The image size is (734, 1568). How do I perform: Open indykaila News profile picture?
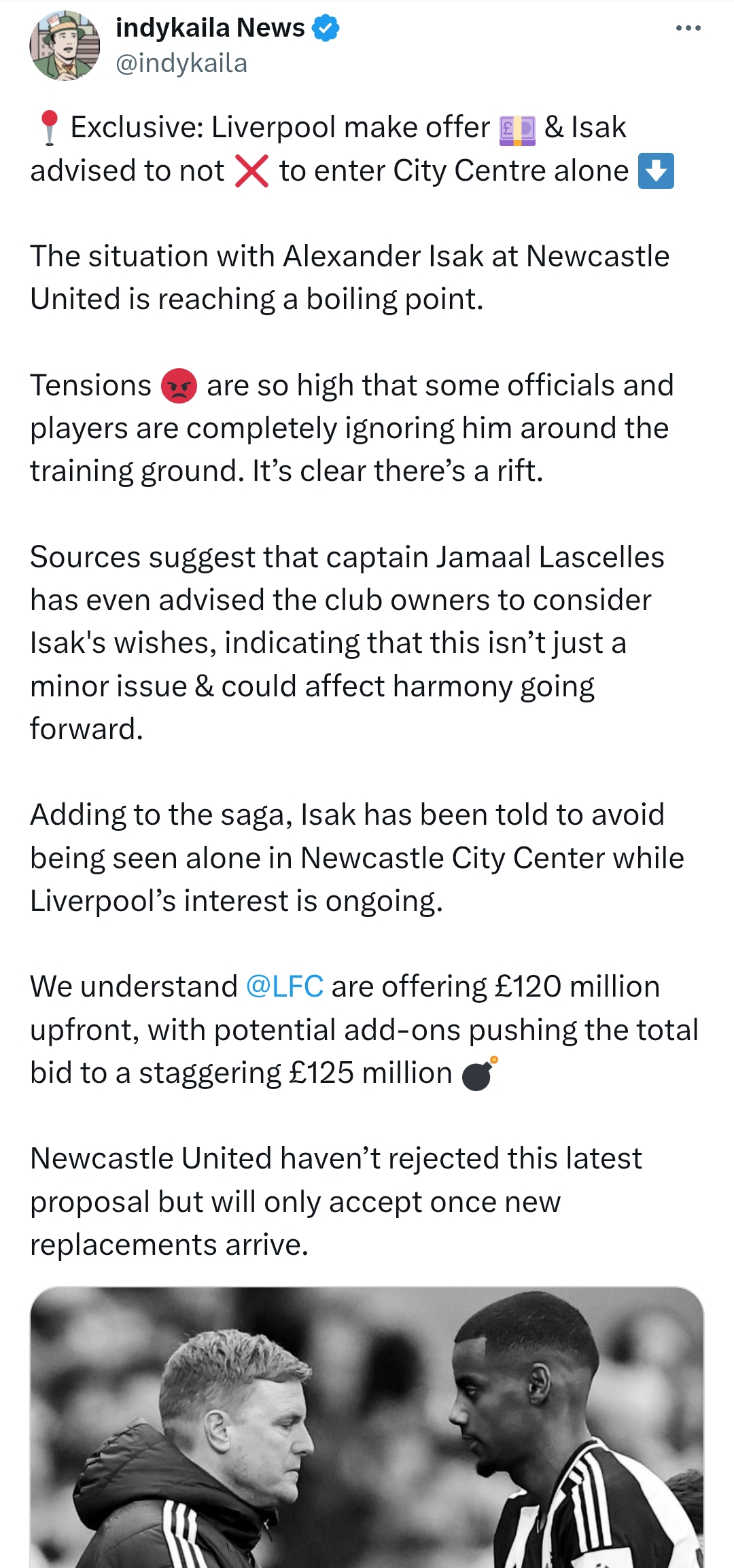(x=65, y=46)
